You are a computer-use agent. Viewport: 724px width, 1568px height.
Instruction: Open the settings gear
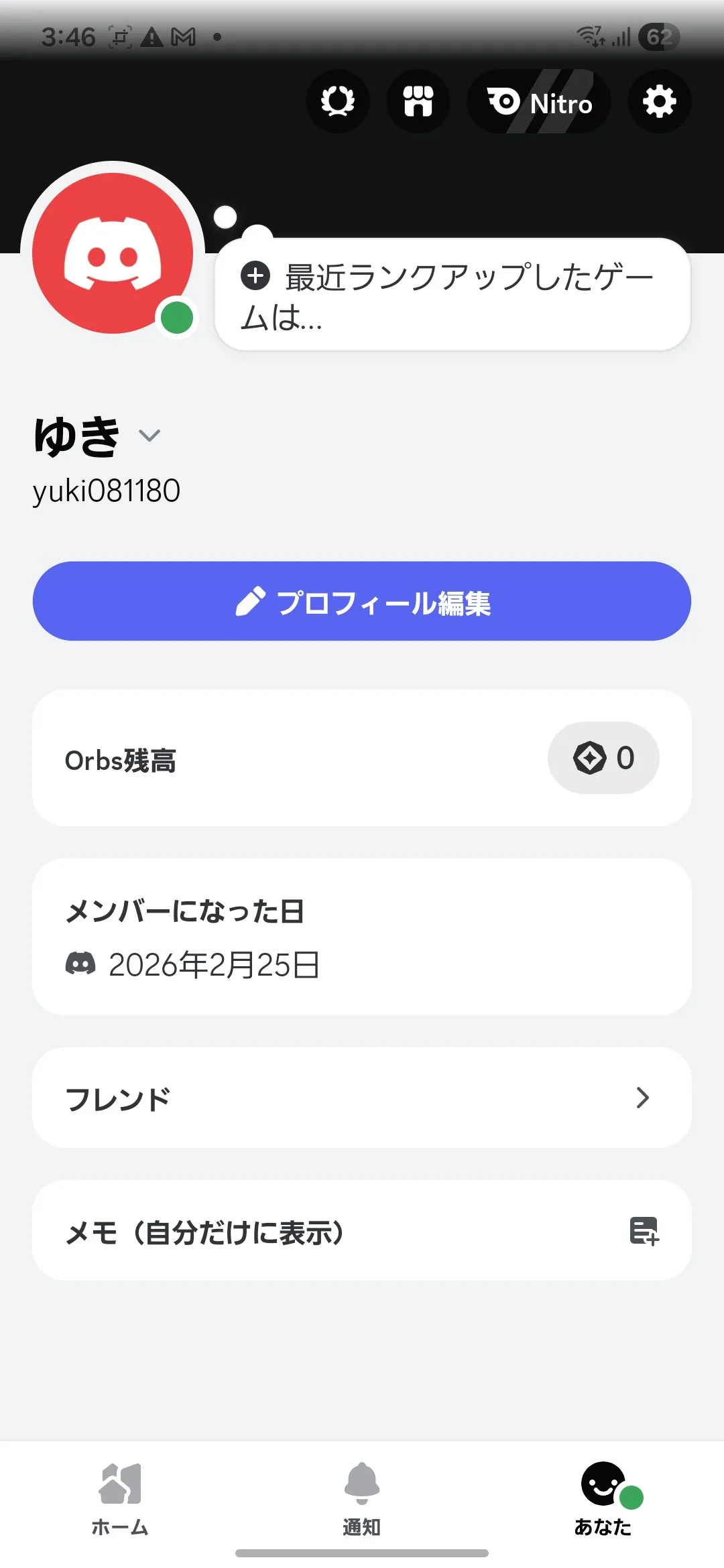coord(659,102)
